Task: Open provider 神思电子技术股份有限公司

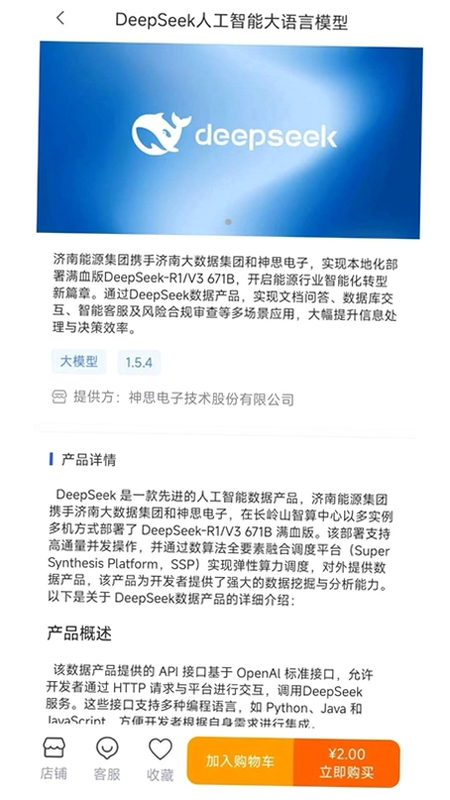Action: click(211, 398)
